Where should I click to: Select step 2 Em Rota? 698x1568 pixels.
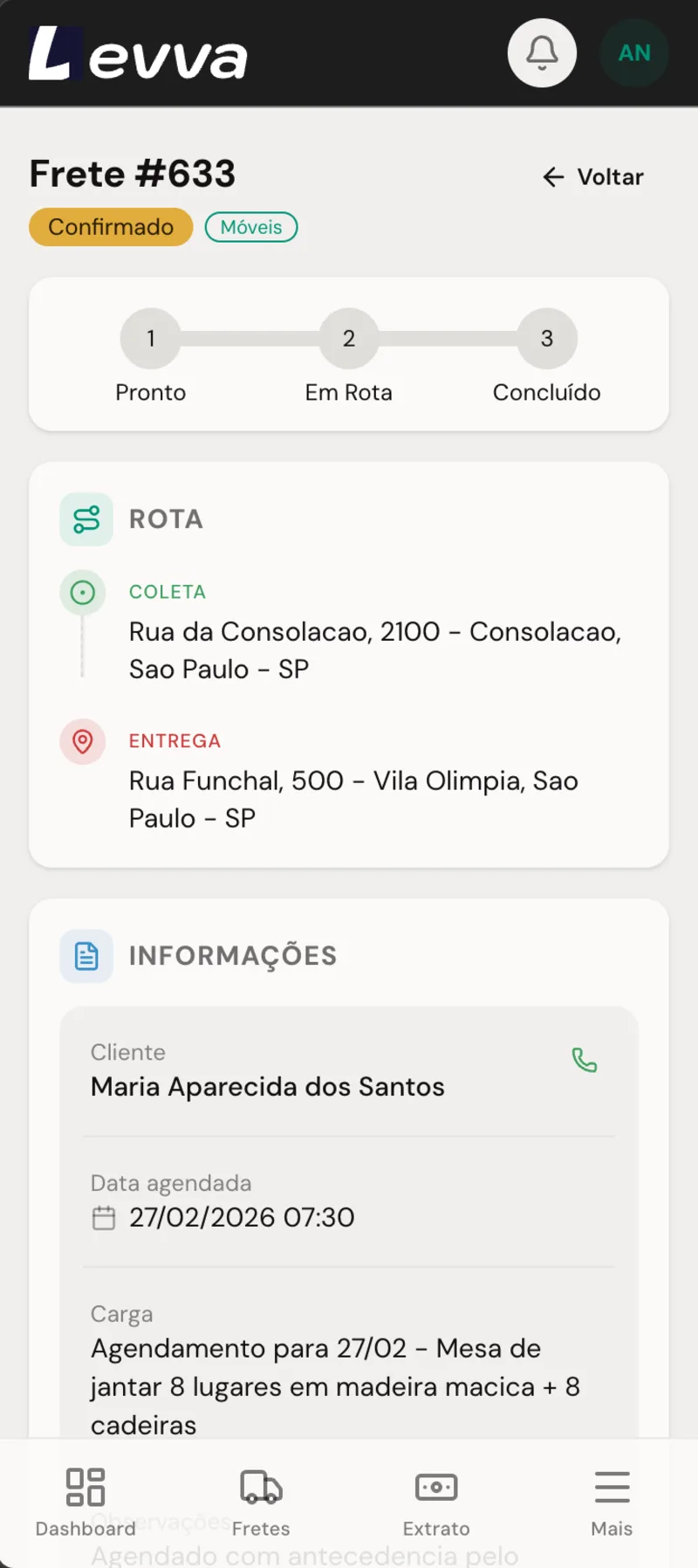pos(348,338)
